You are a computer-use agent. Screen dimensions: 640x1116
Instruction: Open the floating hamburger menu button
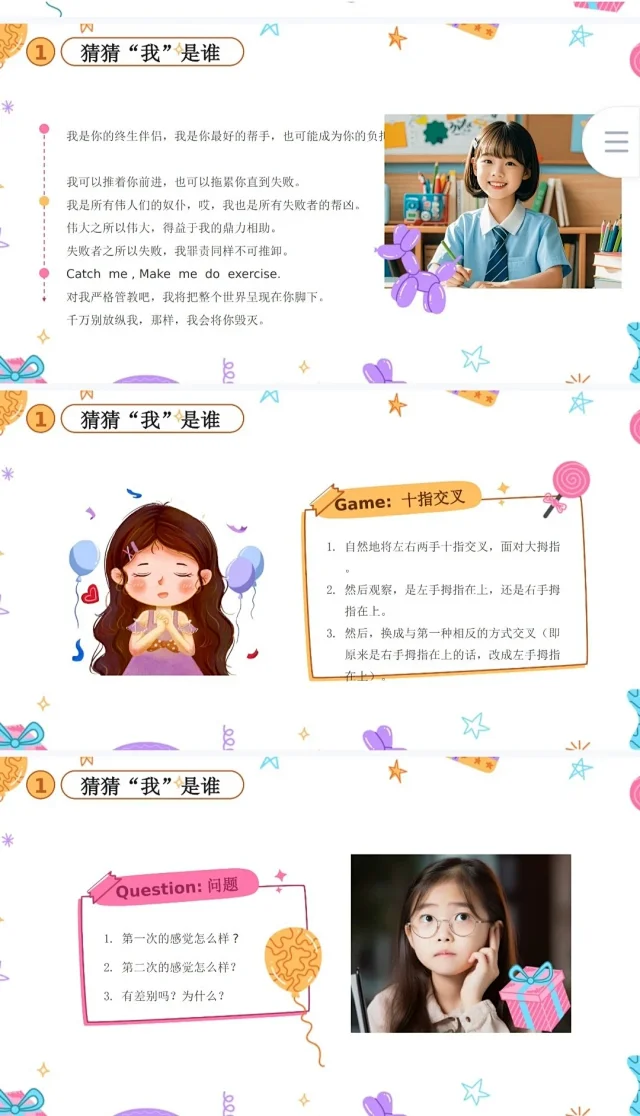[x=616, y=142]
